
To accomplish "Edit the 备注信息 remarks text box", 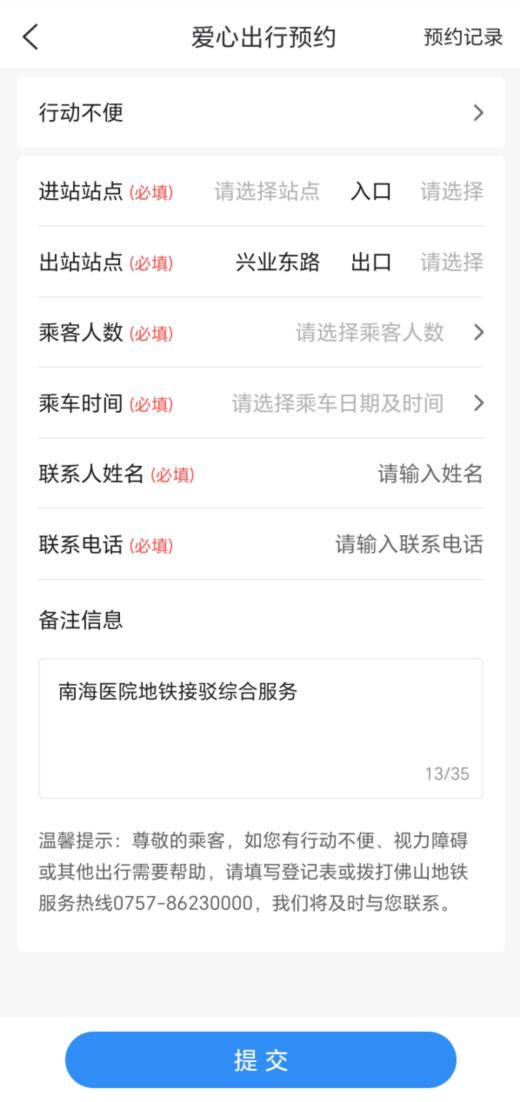I will coord(261,728).
